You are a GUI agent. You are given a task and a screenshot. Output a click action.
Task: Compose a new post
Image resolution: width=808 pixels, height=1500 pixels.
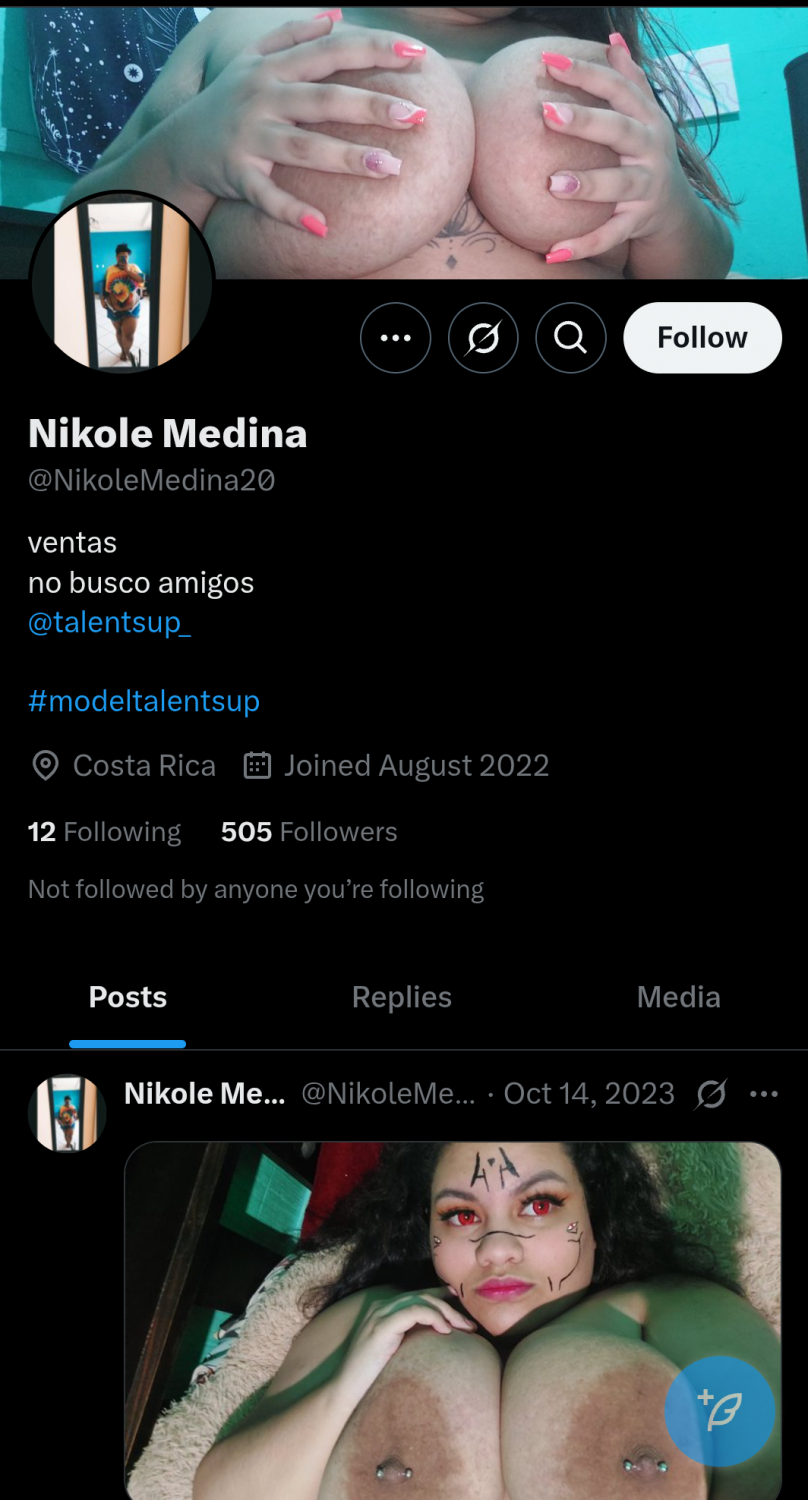coord(719,1410)
